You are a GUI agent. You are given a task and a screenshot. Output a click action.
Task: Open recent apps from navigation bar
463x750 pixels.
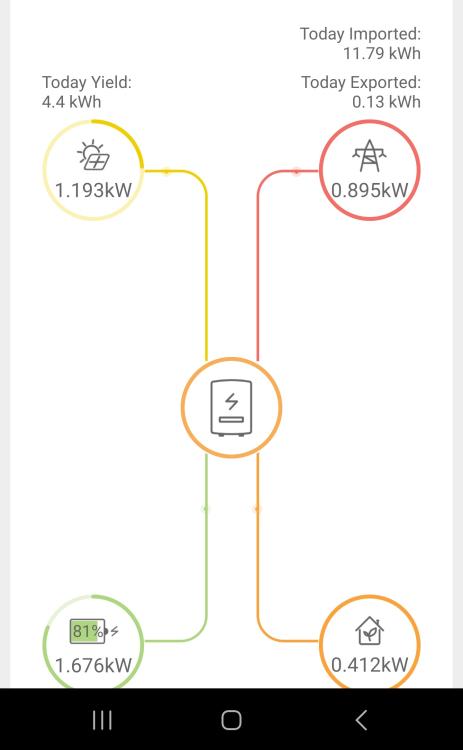(x=102, y=720)
